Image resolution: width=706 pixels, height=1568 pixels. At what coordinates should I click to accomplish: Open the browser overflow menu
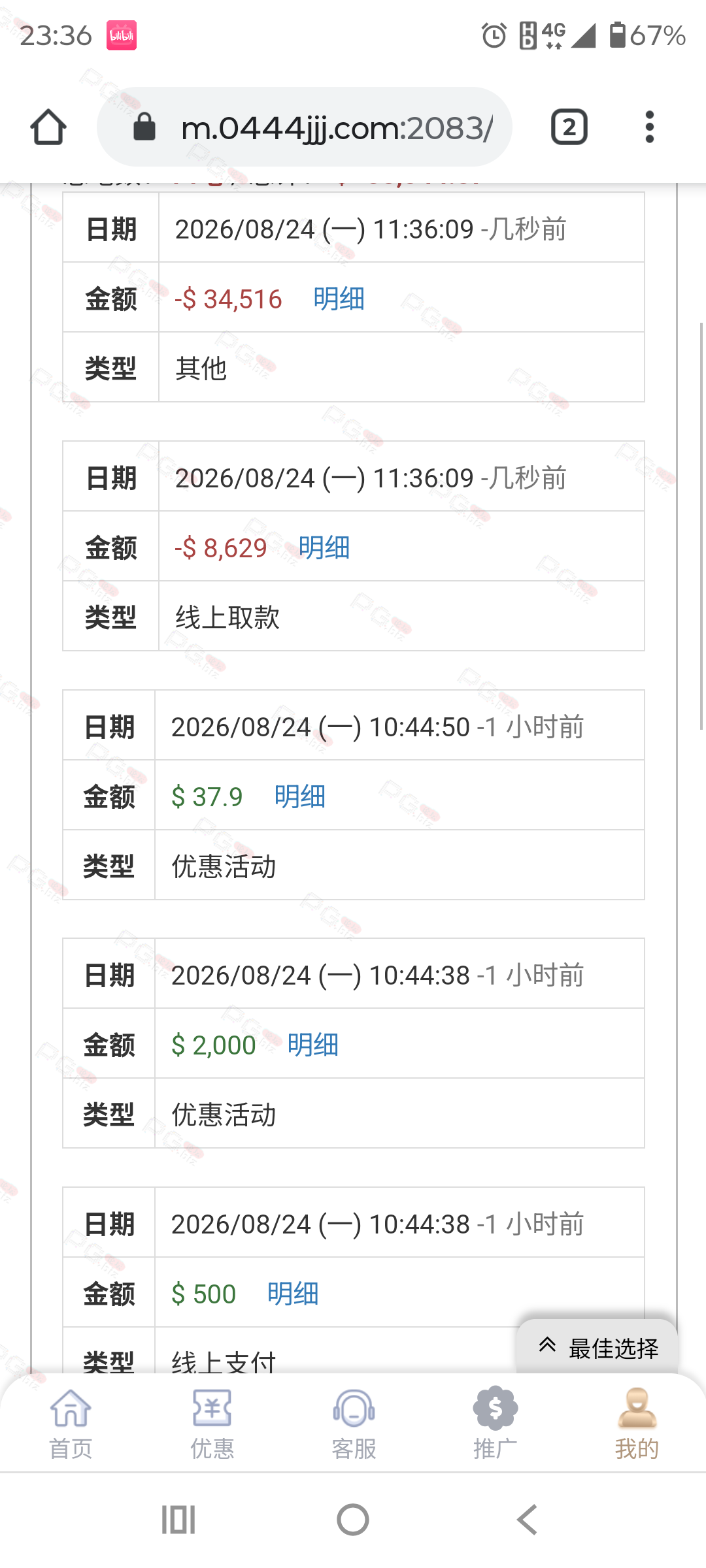click(x=649, y=127)
